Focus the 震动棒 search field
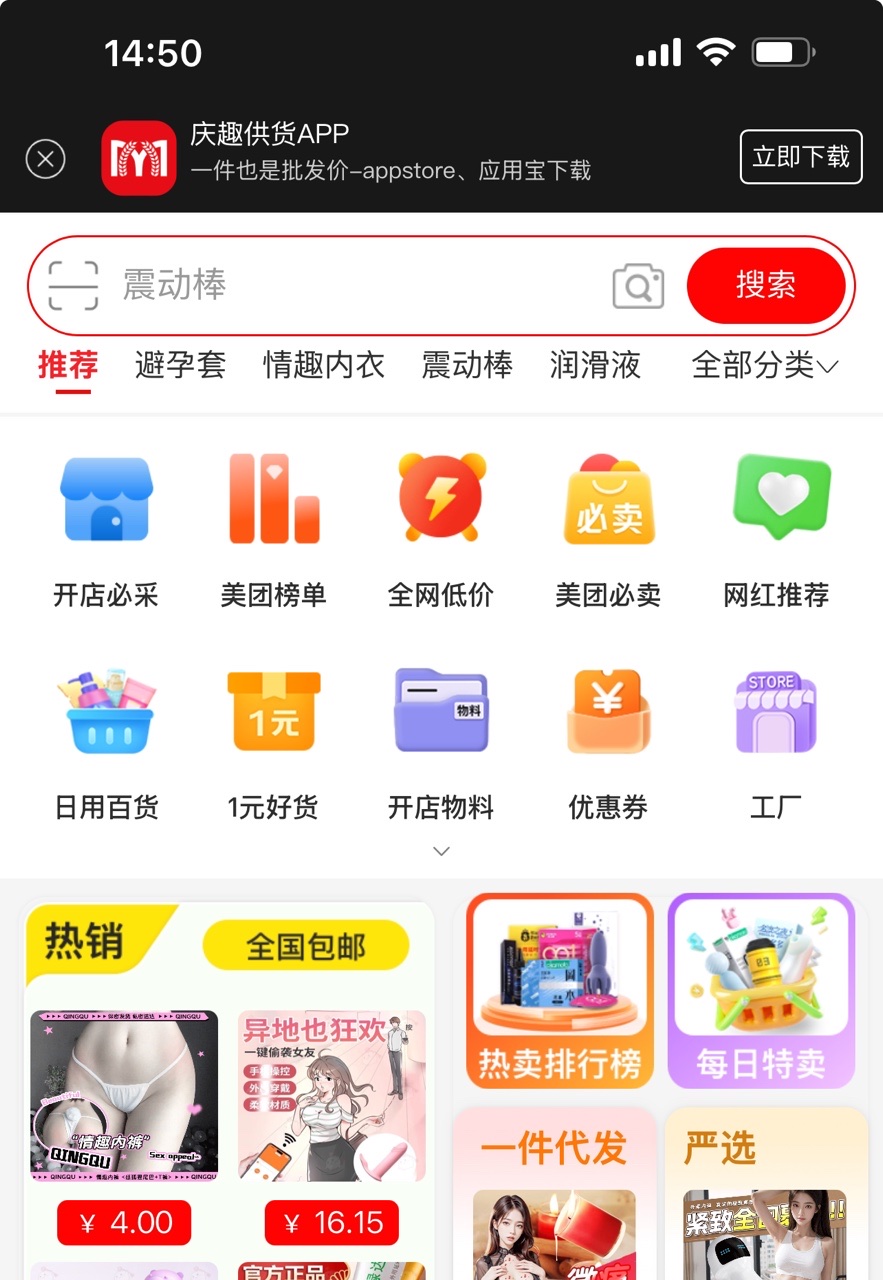This screenshot has height=1280, width=883. pos(360,286)
